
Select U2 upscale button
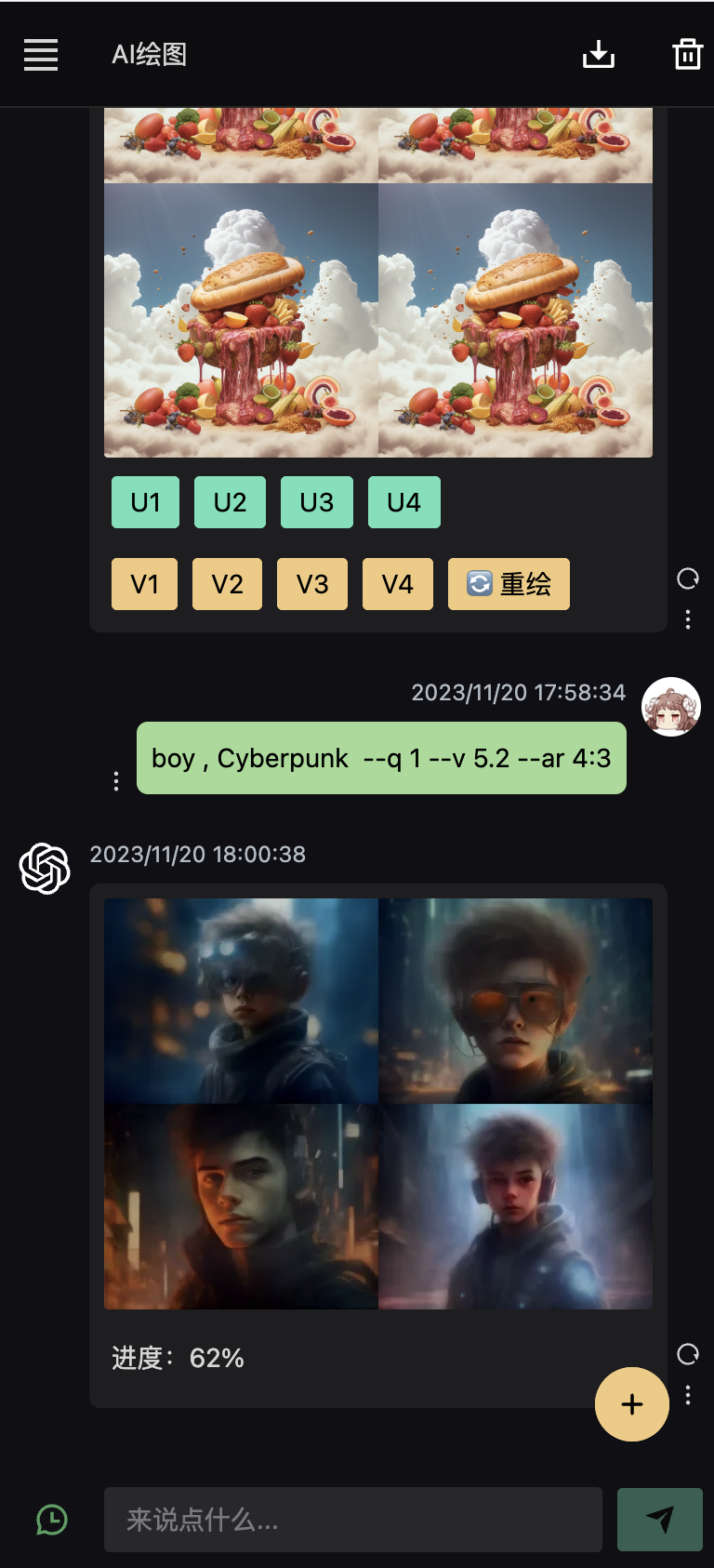pos(230,502)
